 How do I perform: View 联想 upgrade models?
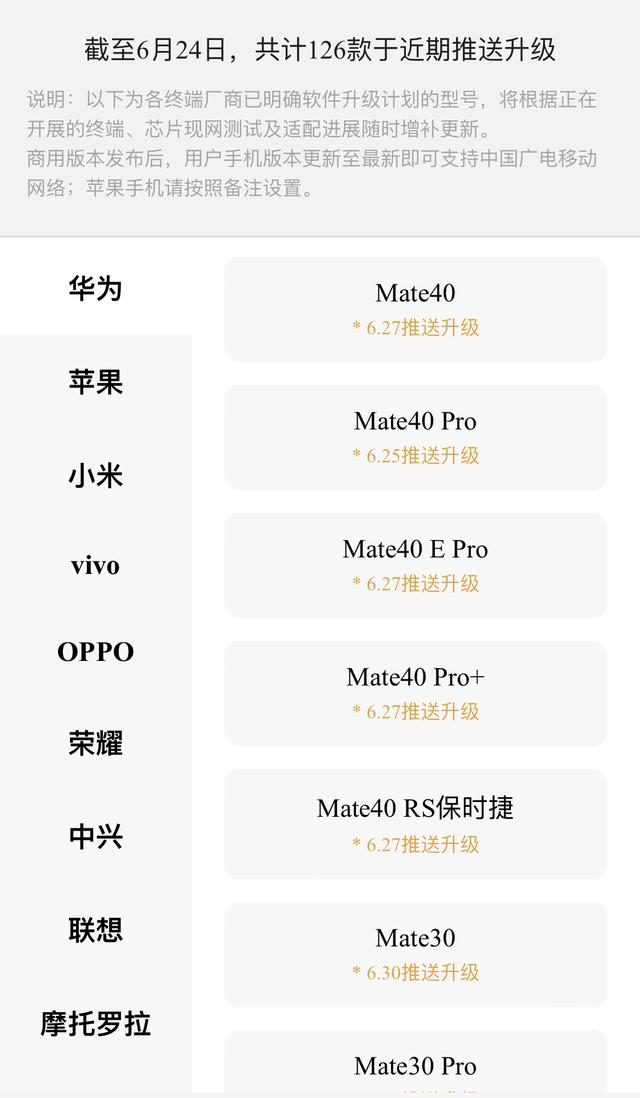[x=95, y=930]
